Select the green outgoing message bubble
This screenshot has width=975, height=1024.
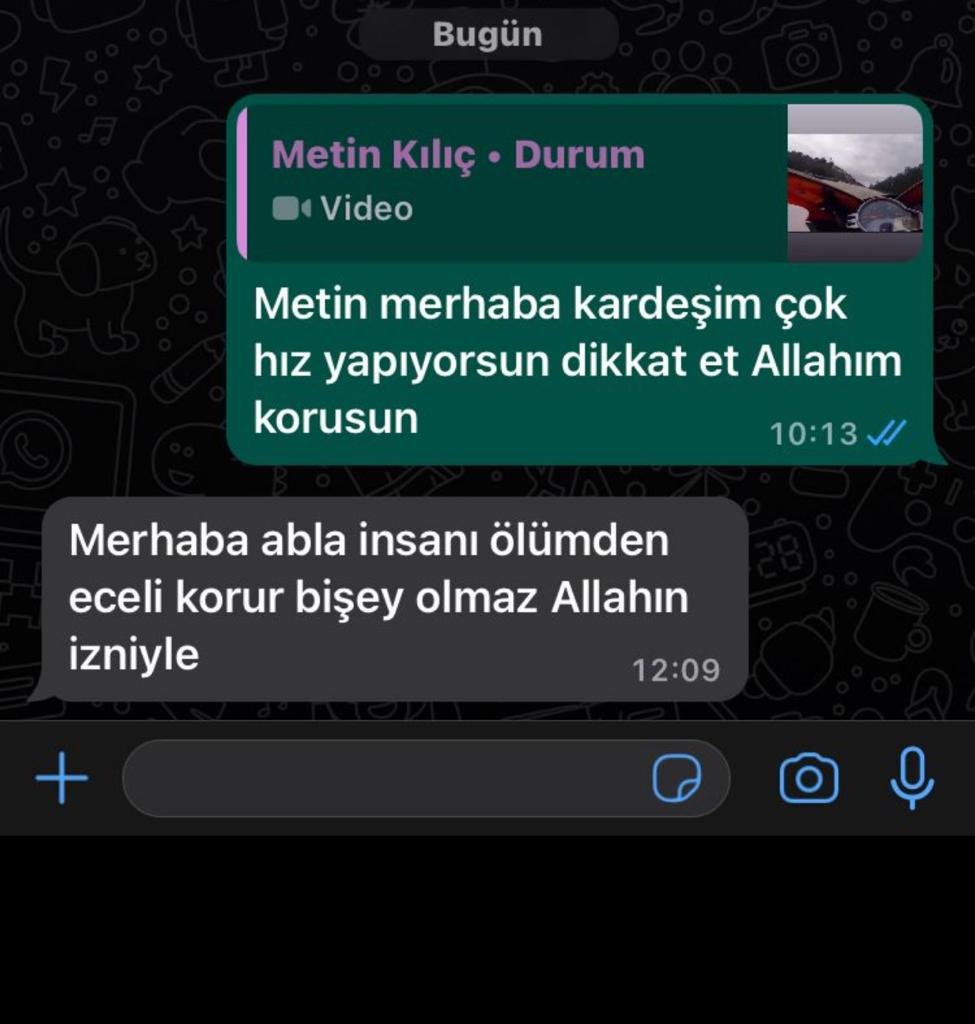[x=580, y=360]
